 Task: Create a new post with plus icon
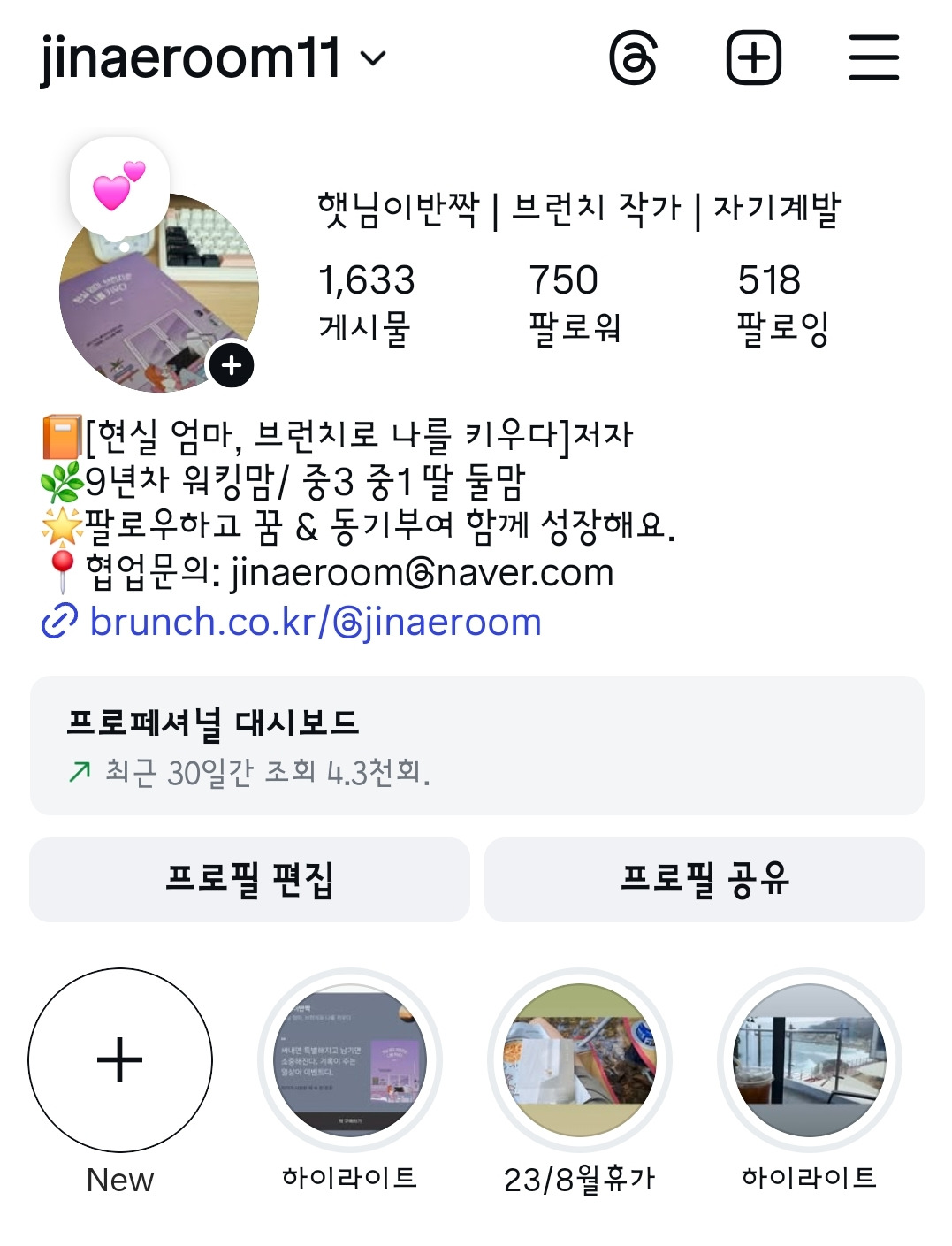pyautogui.click(x=753, y=58)
